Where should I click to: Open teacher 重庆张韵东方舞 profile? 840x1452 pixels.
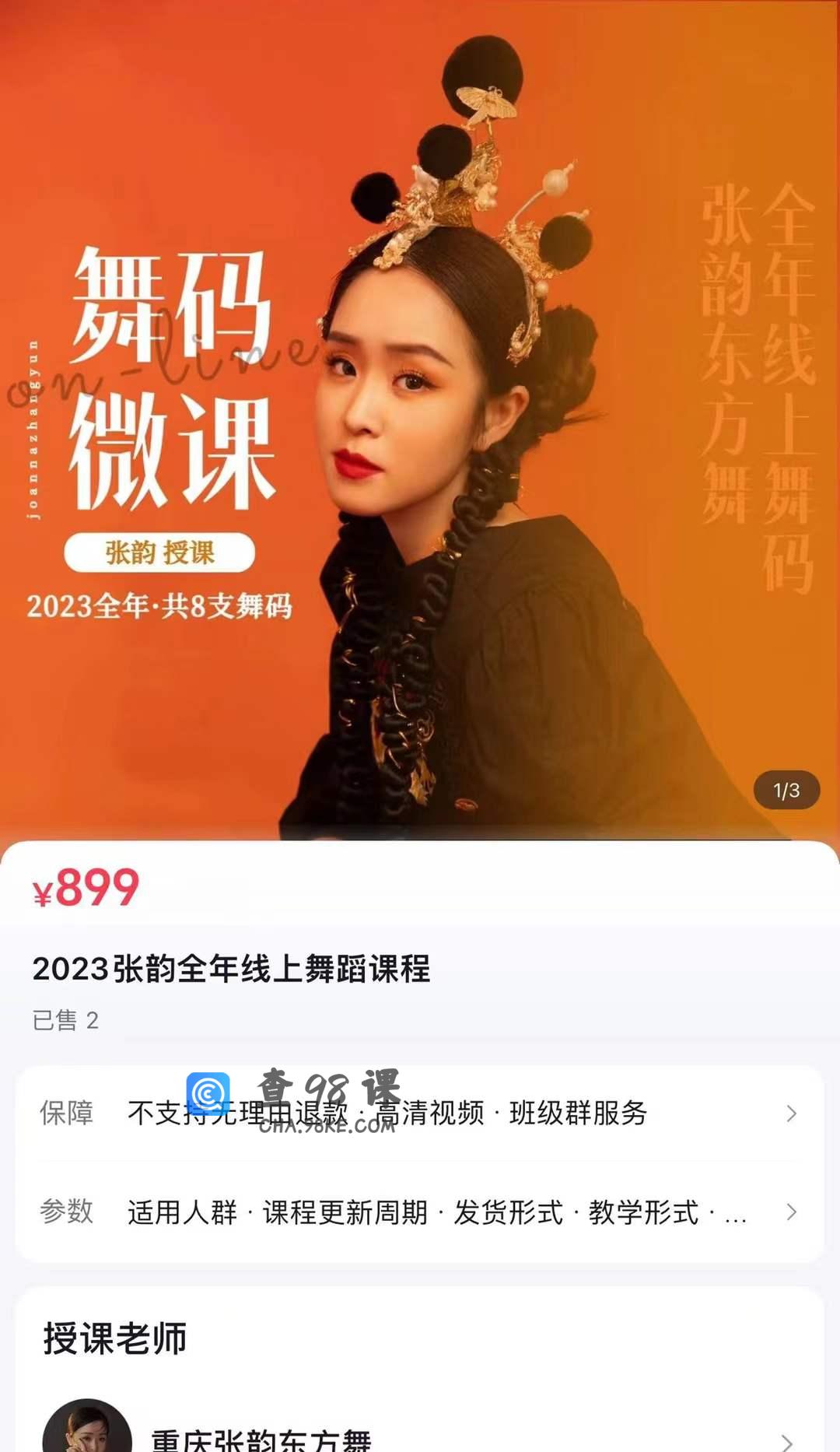[420, 1436]
